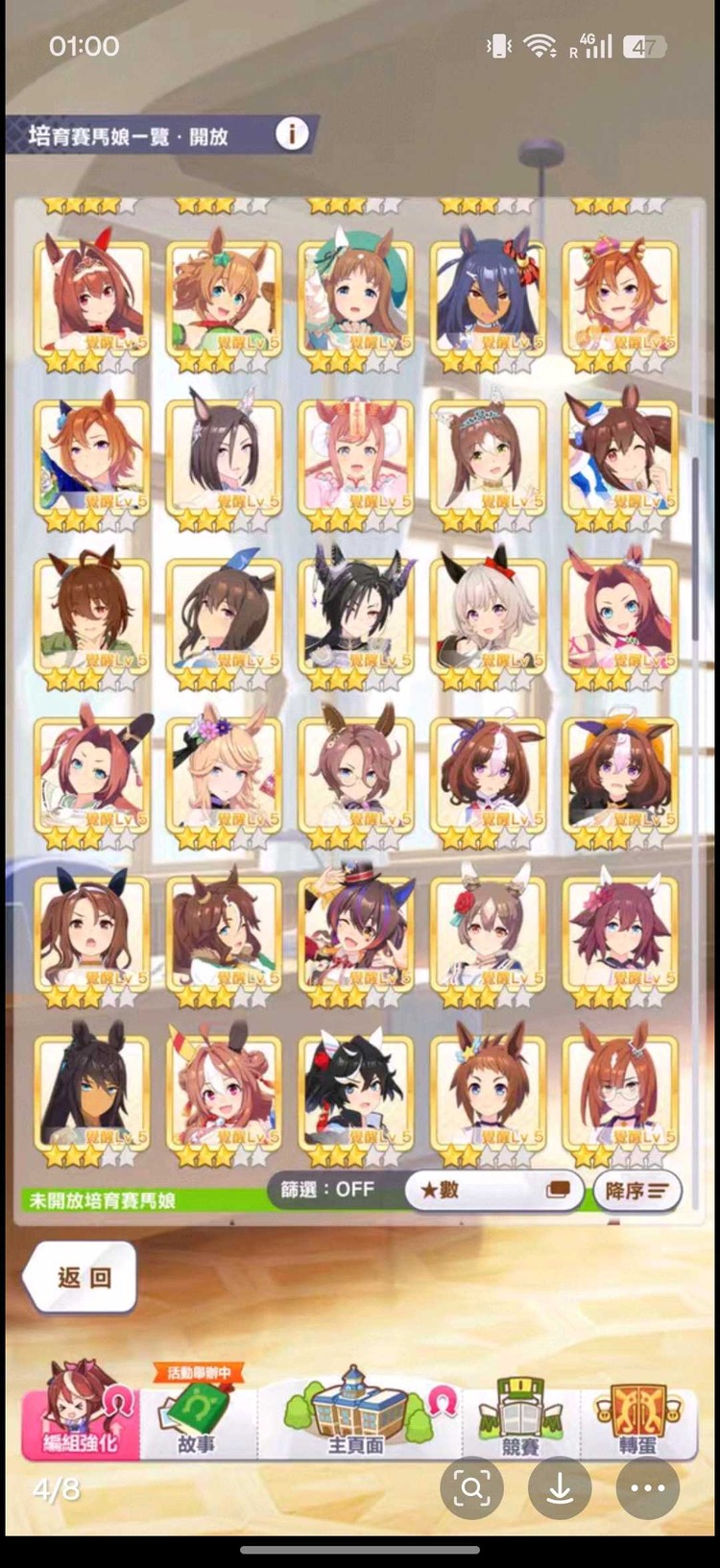Choose the horse girl with the top hat
Viewport: 720px width, 1568px height.
coord(356,928)
